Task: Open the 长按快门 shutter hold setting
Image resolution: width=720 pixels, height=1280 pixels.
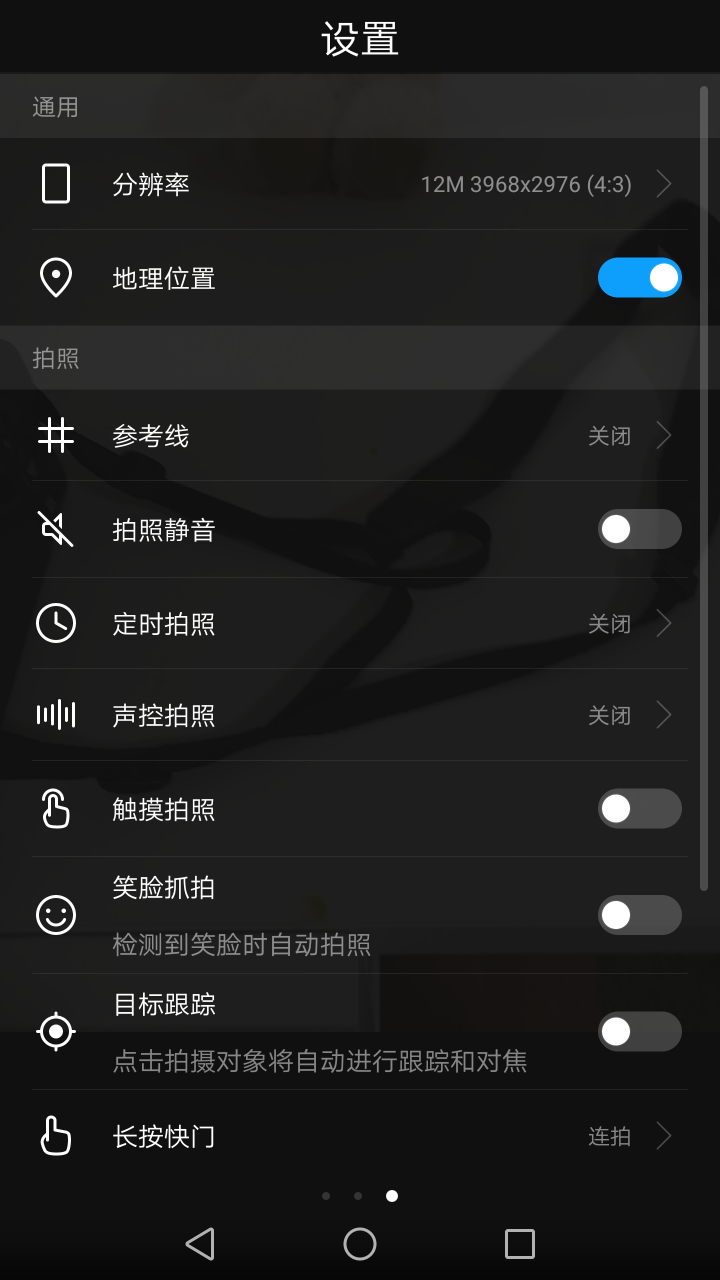Action: (360, 1137)
